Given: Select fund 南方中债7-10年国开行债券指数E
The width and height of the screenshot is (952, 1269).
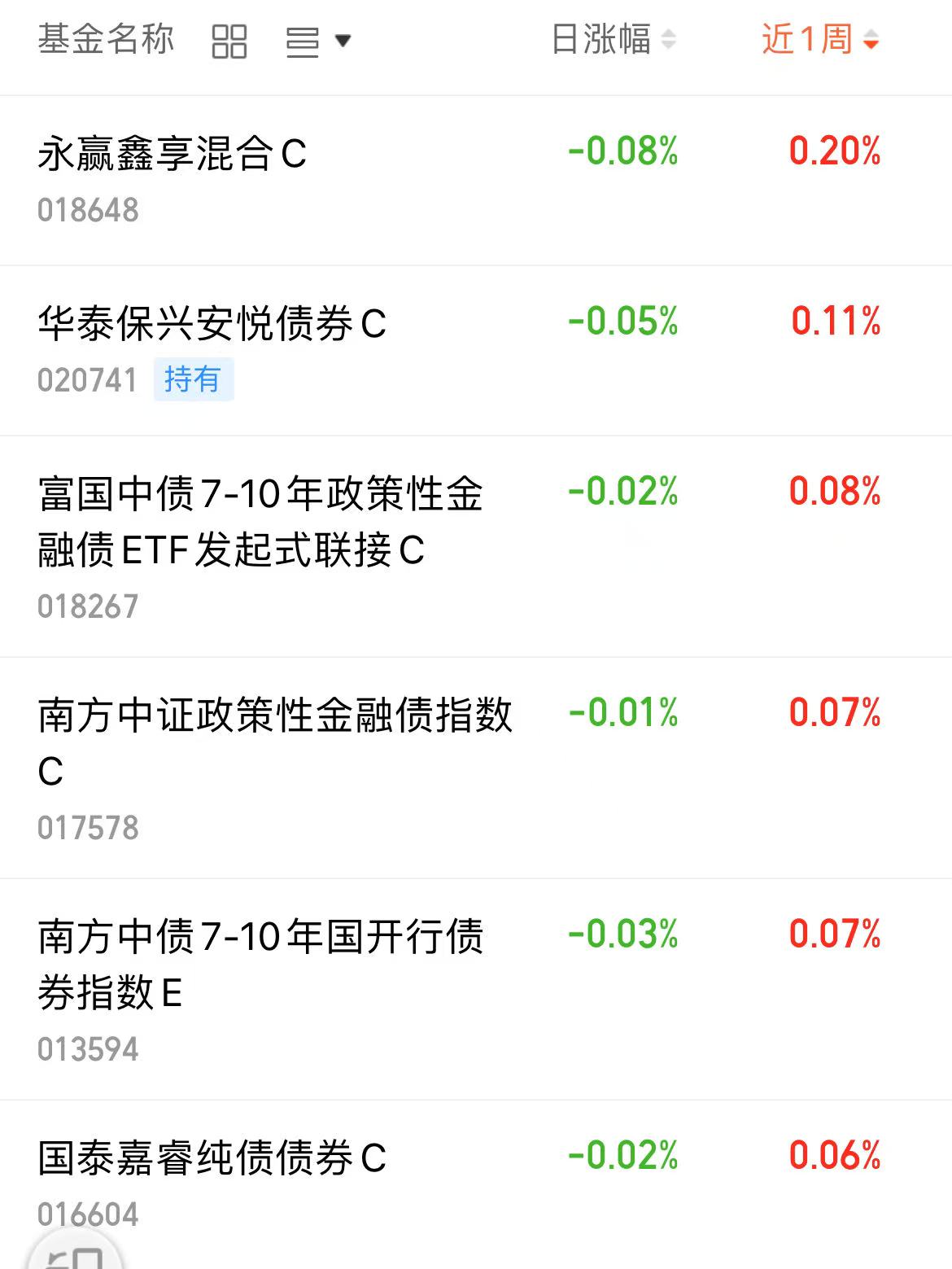Looking at the screenshot, I should point(260,965).
